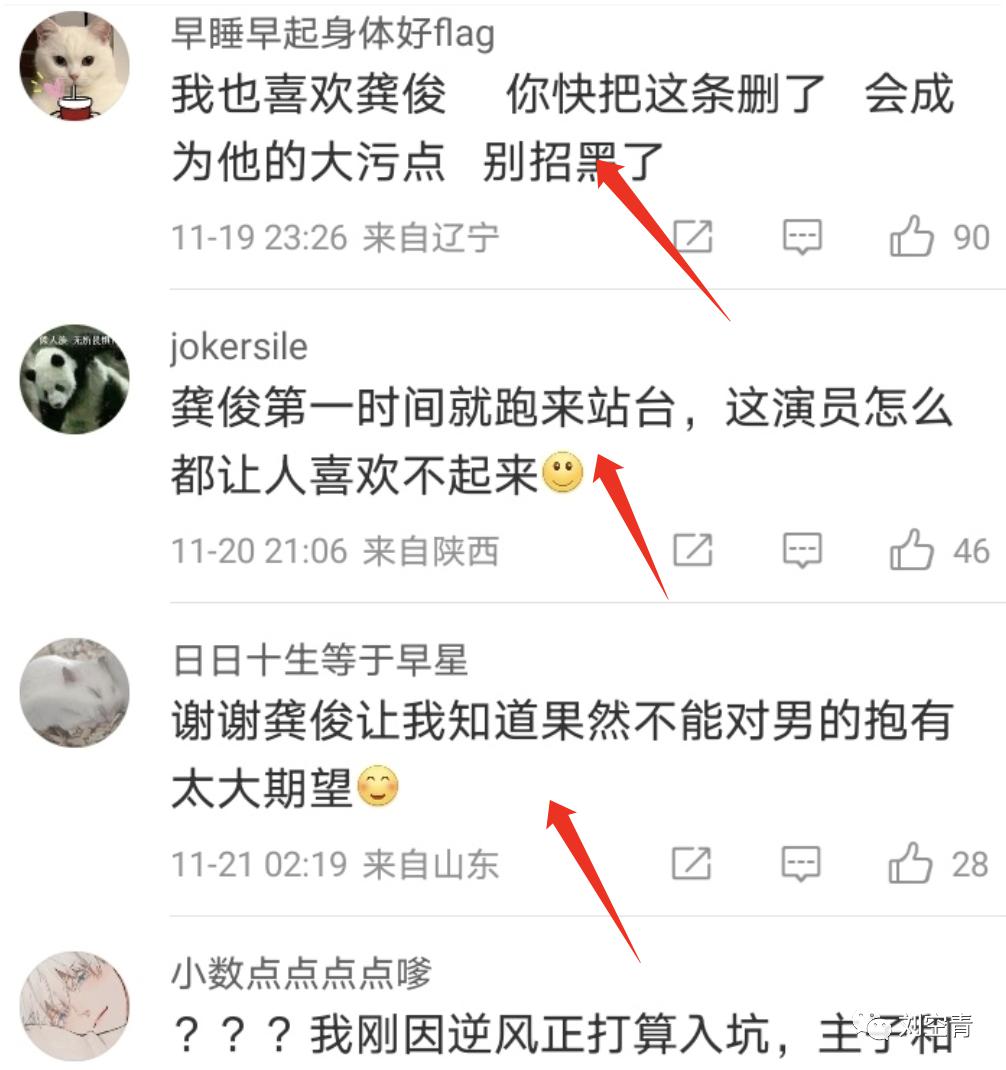This screenshot has height=1070, width=1006.
Task: View profile of 日日十生等于早星 via avatar
Action: 75,692
